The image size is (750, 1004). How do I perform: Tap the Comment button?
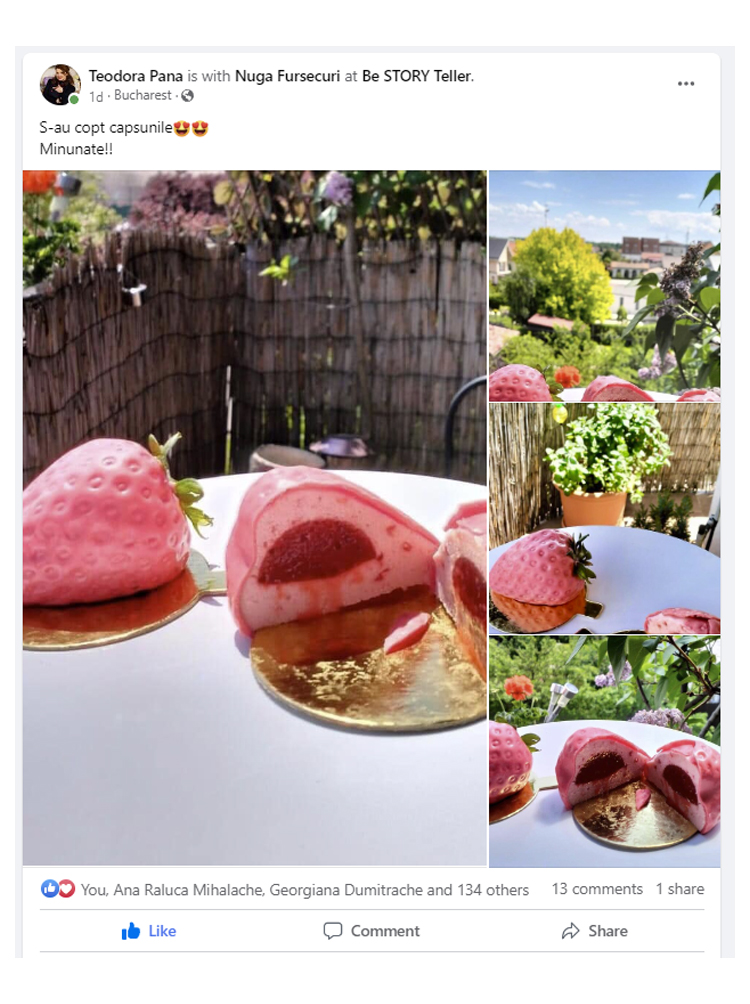(x=371, y=931)
